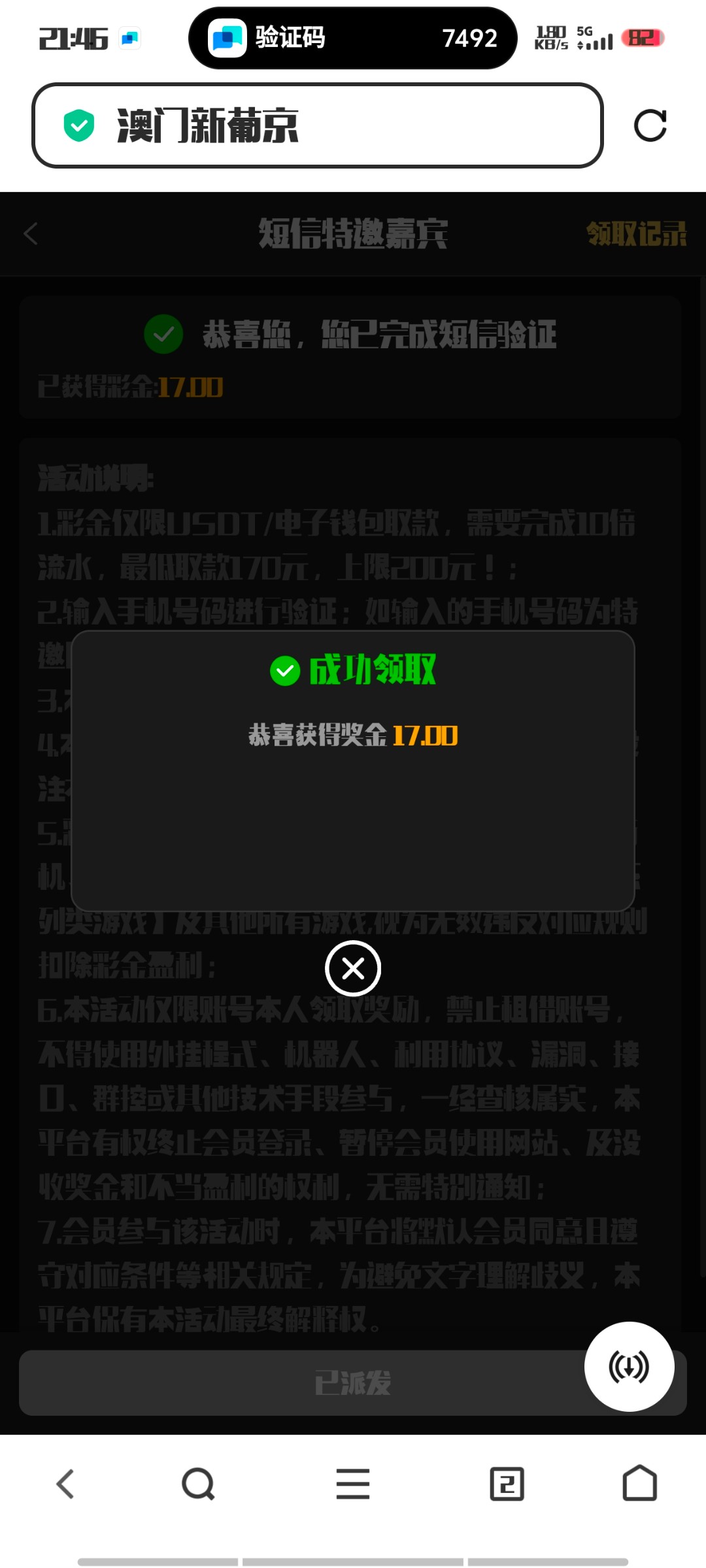Navigate back in the browser
The image size is (706, 1568).
coord(65,1484)
